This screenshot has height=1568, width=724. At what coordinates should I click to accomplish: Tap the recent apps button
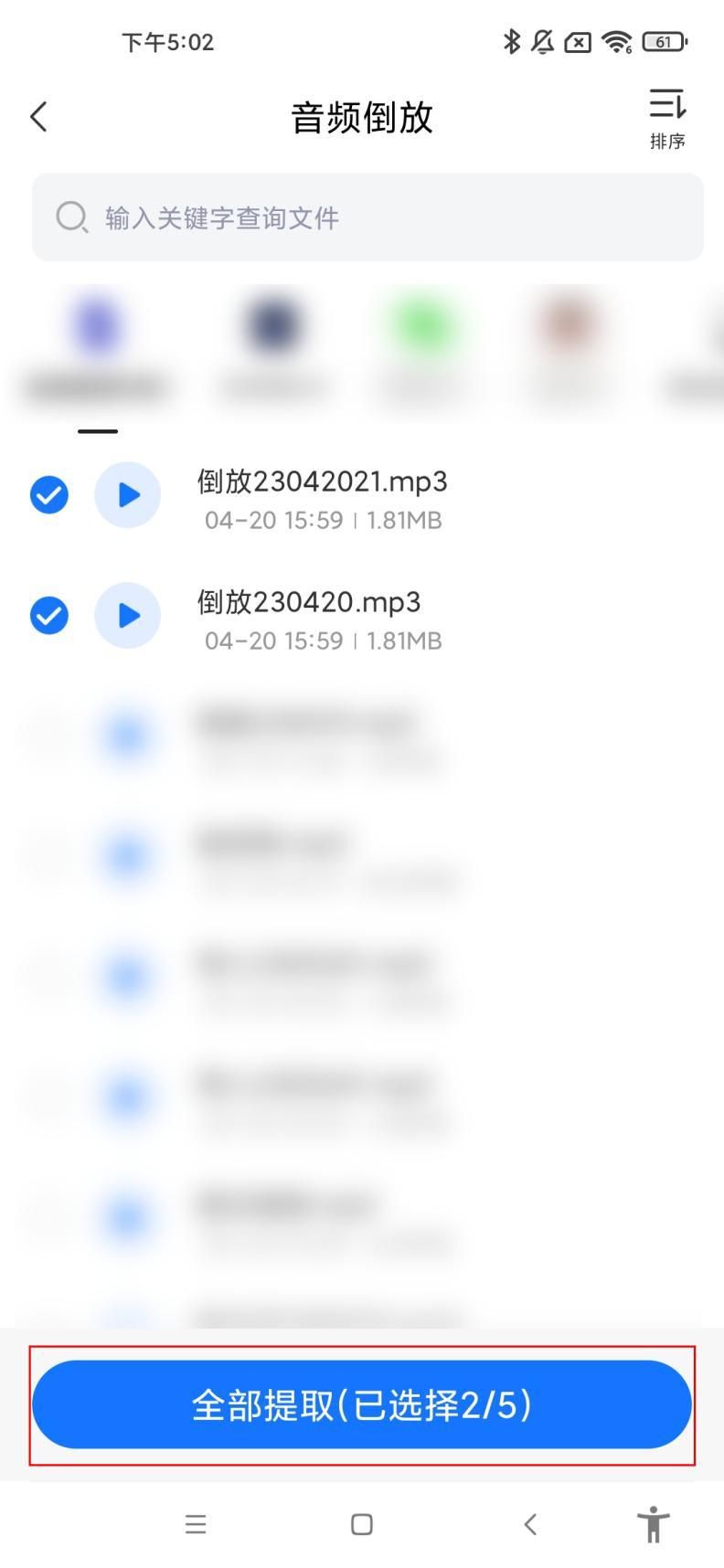tap(196, 1524)
